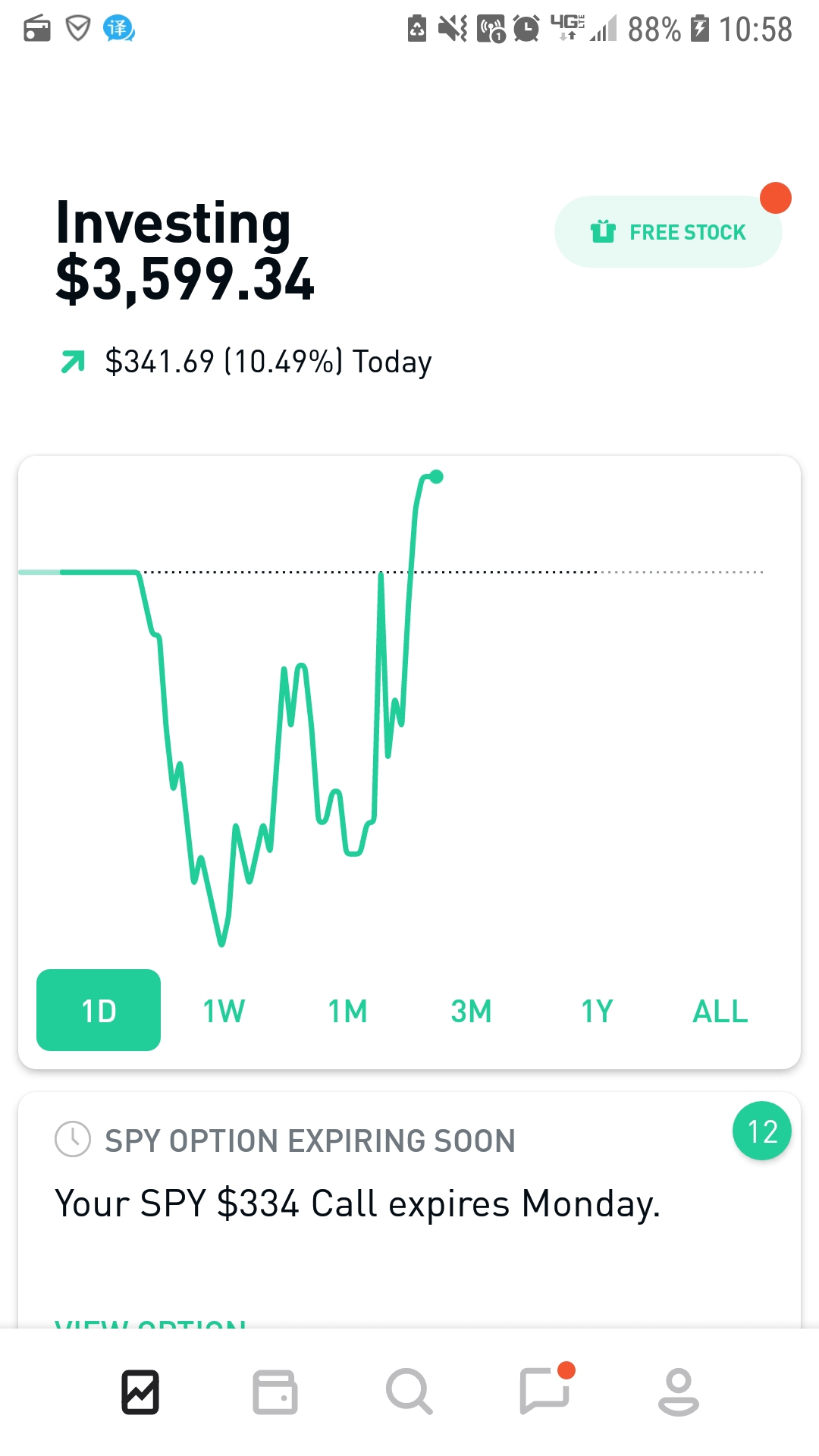View the ALL time chart
This screenshot has width=819, height=1456.
pos(720,1011)
